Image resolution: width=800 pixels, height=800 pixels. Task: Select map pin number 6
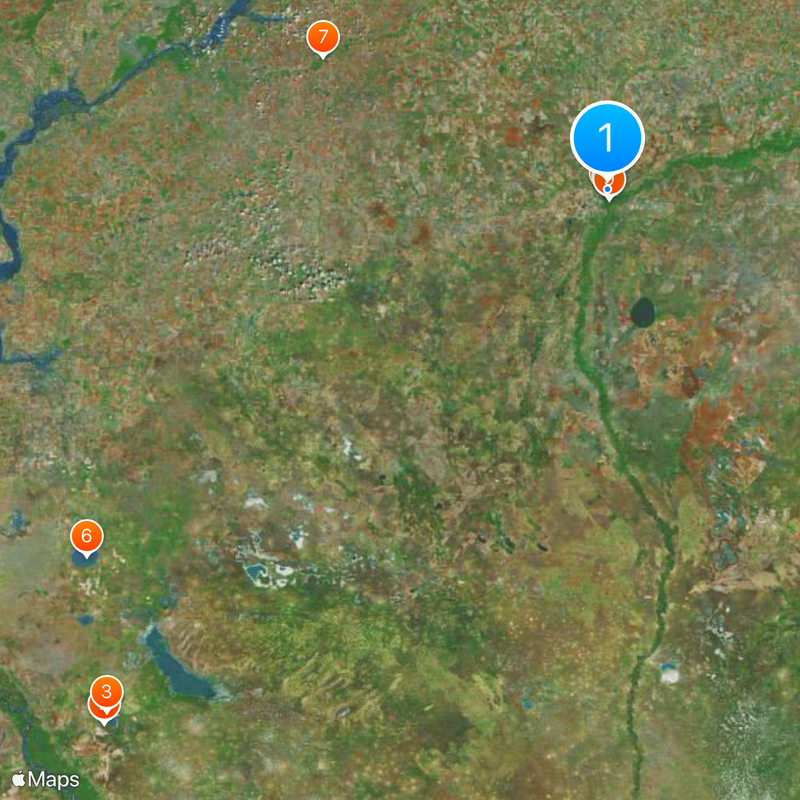tap(86, 537)
